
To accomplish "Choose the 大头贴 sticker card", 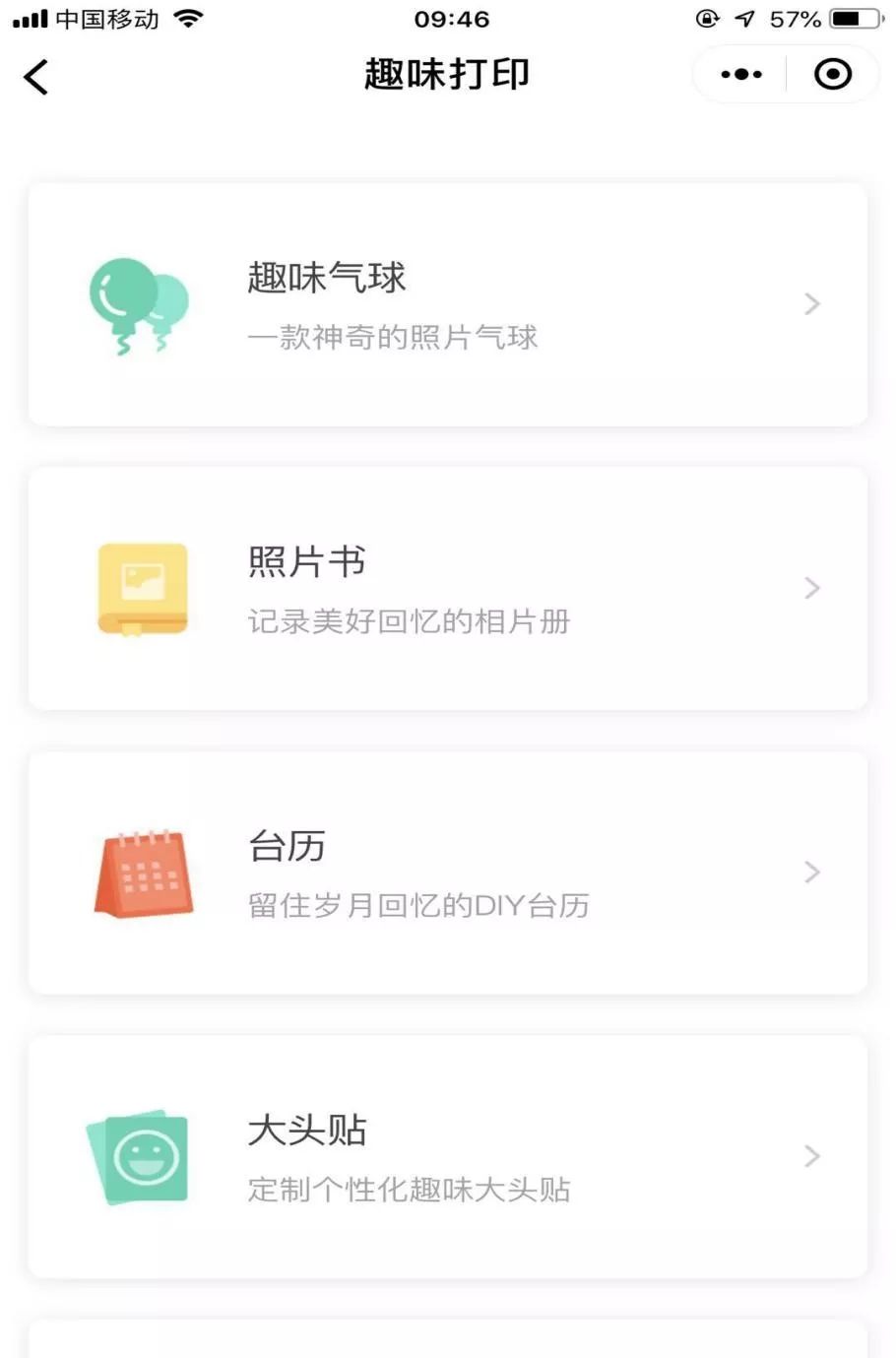I will (447, 1156).
